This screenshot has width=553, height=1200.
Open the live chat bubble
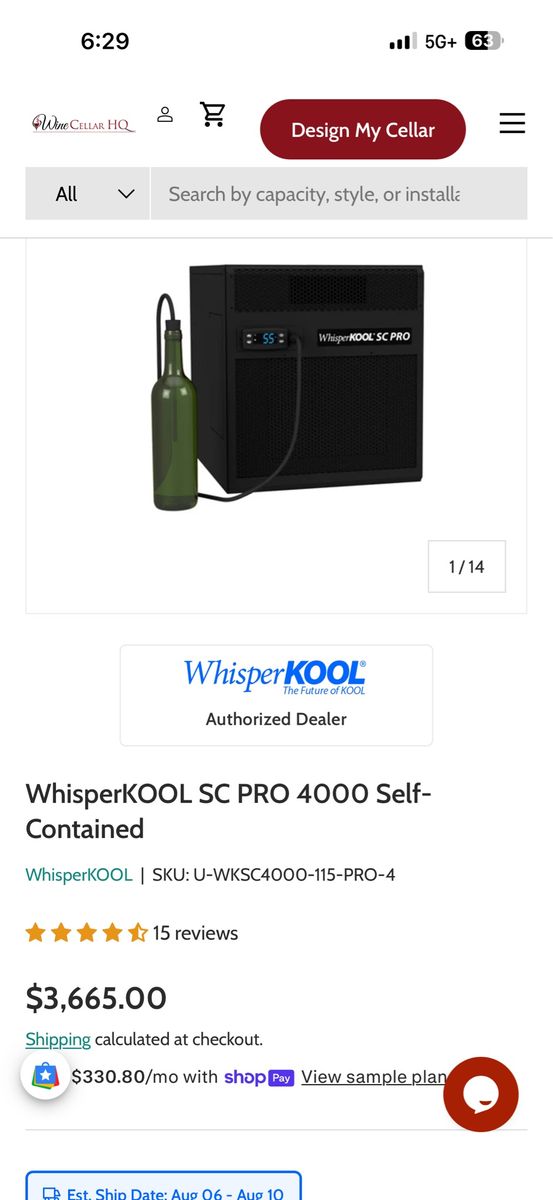click(x=481, y=1095)
